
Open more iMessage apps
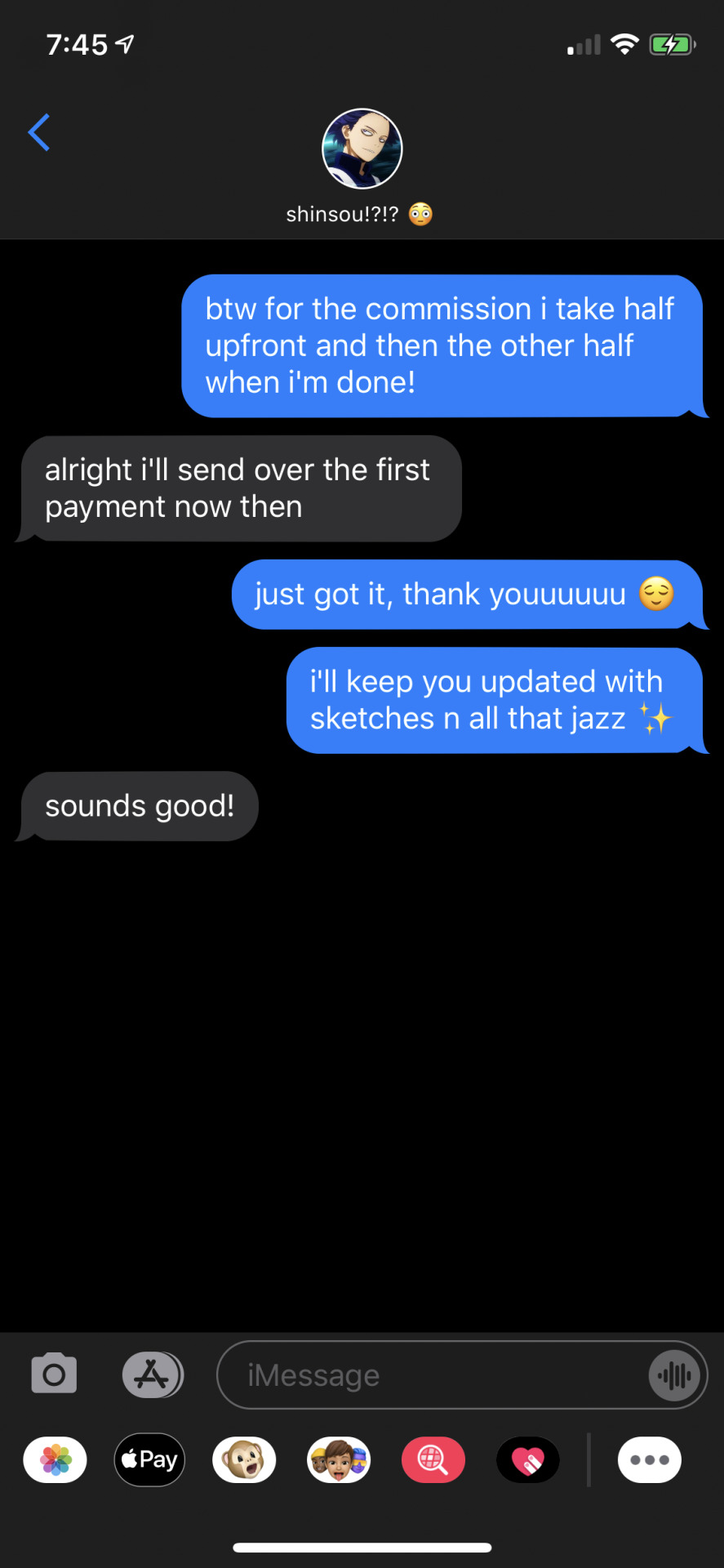pos(650,1459)
